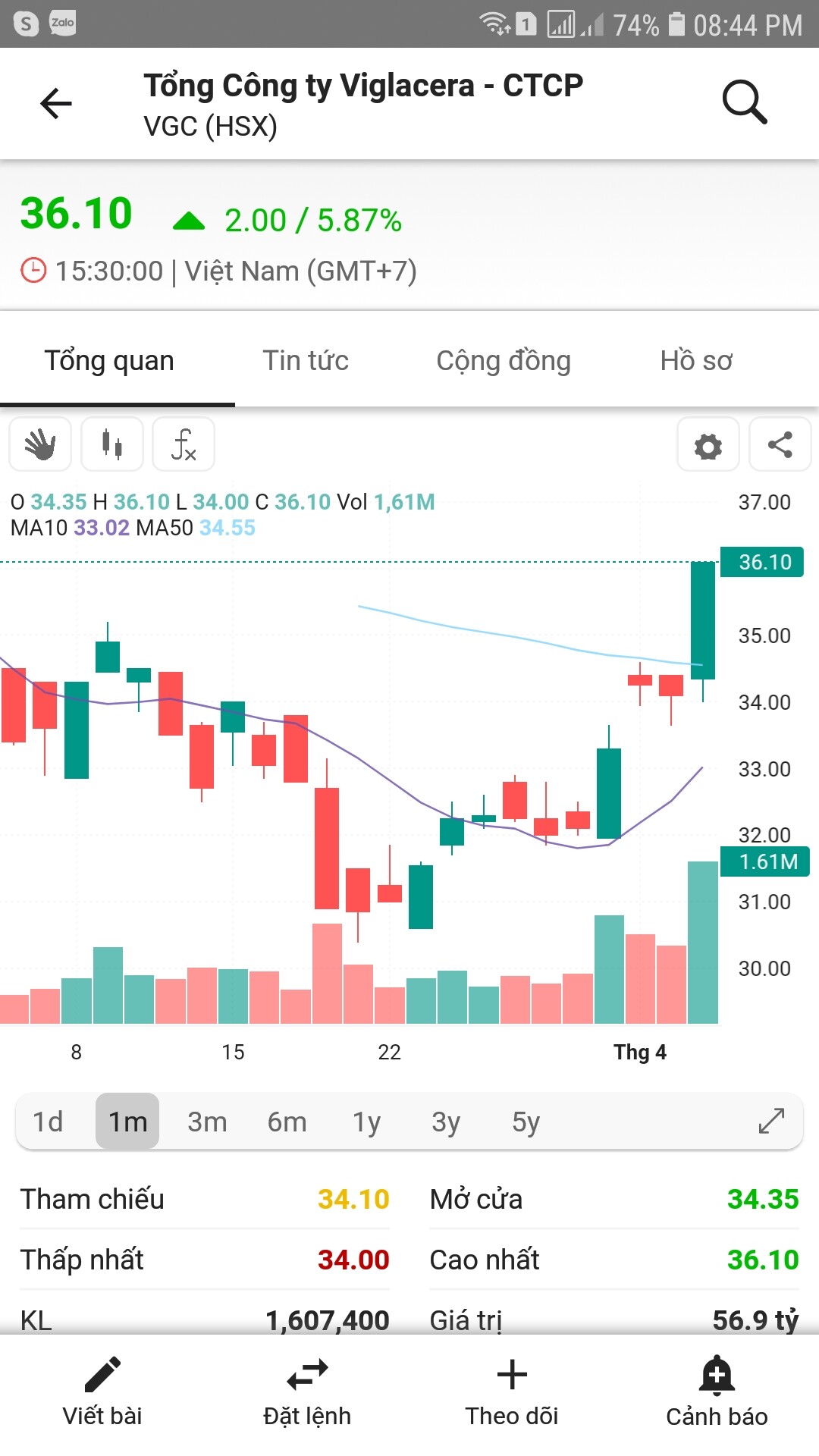Choose the 3m time range
Screen dimensions: 819x1456
point(207,1122)
